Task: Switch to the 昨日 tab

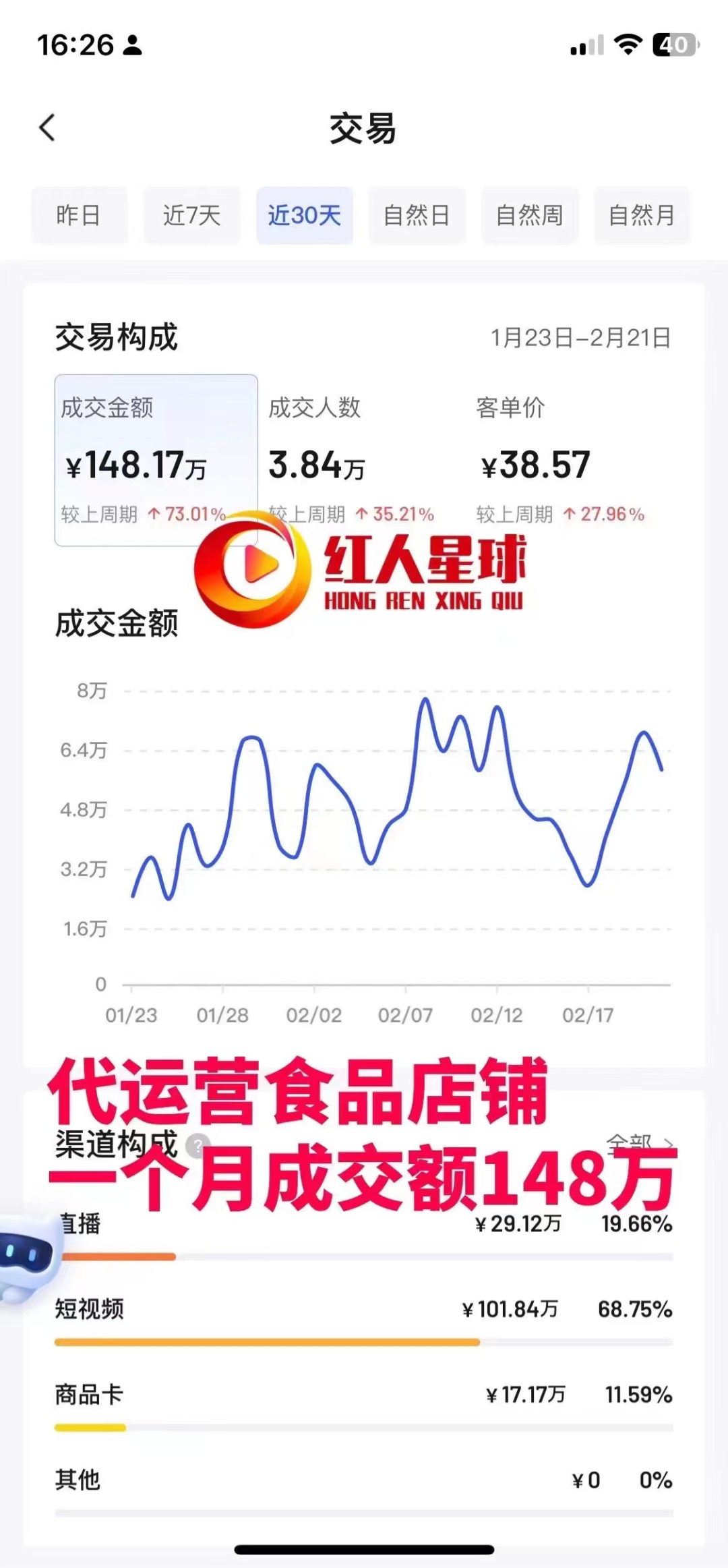Action: tap(80, 216)
